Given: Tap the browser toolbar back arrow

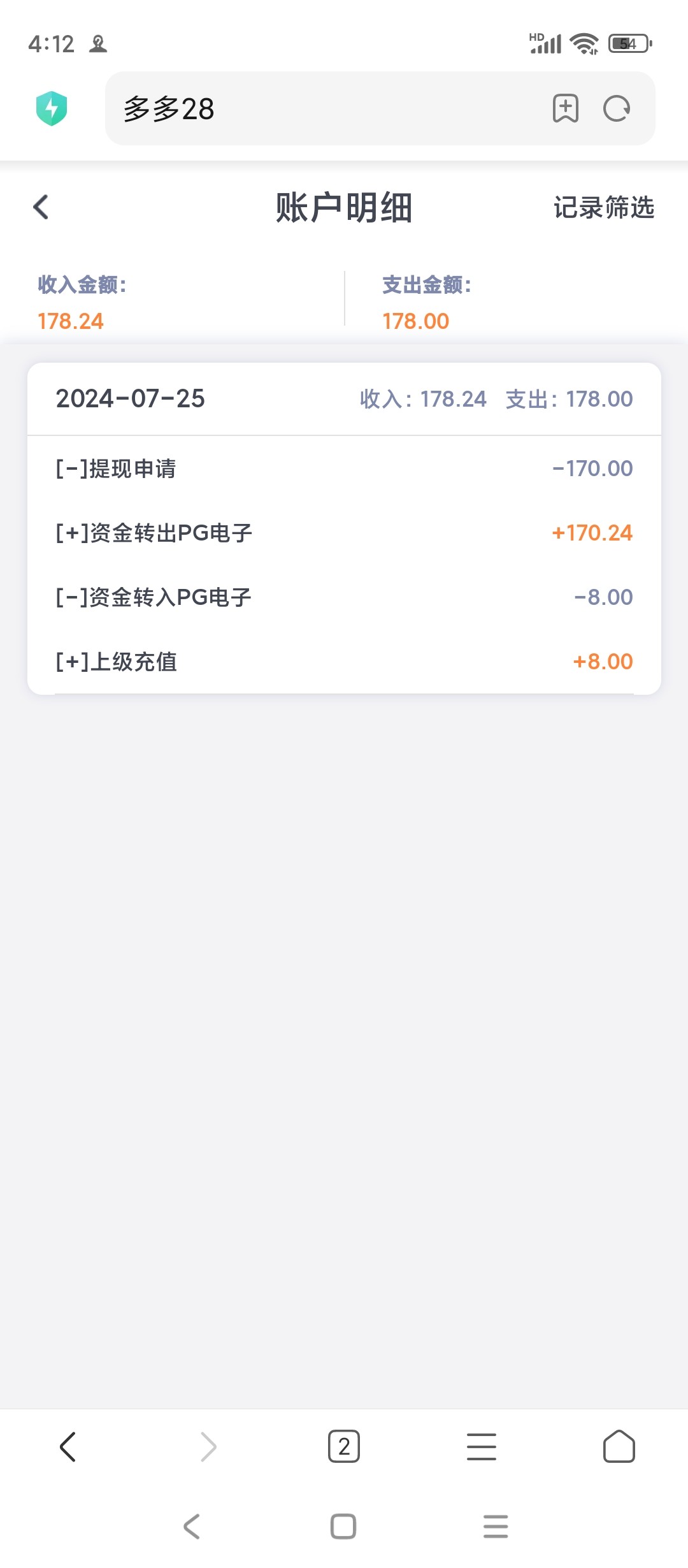Looking at the screenshot, I should pyautogui.click(x=68, y=1446).
